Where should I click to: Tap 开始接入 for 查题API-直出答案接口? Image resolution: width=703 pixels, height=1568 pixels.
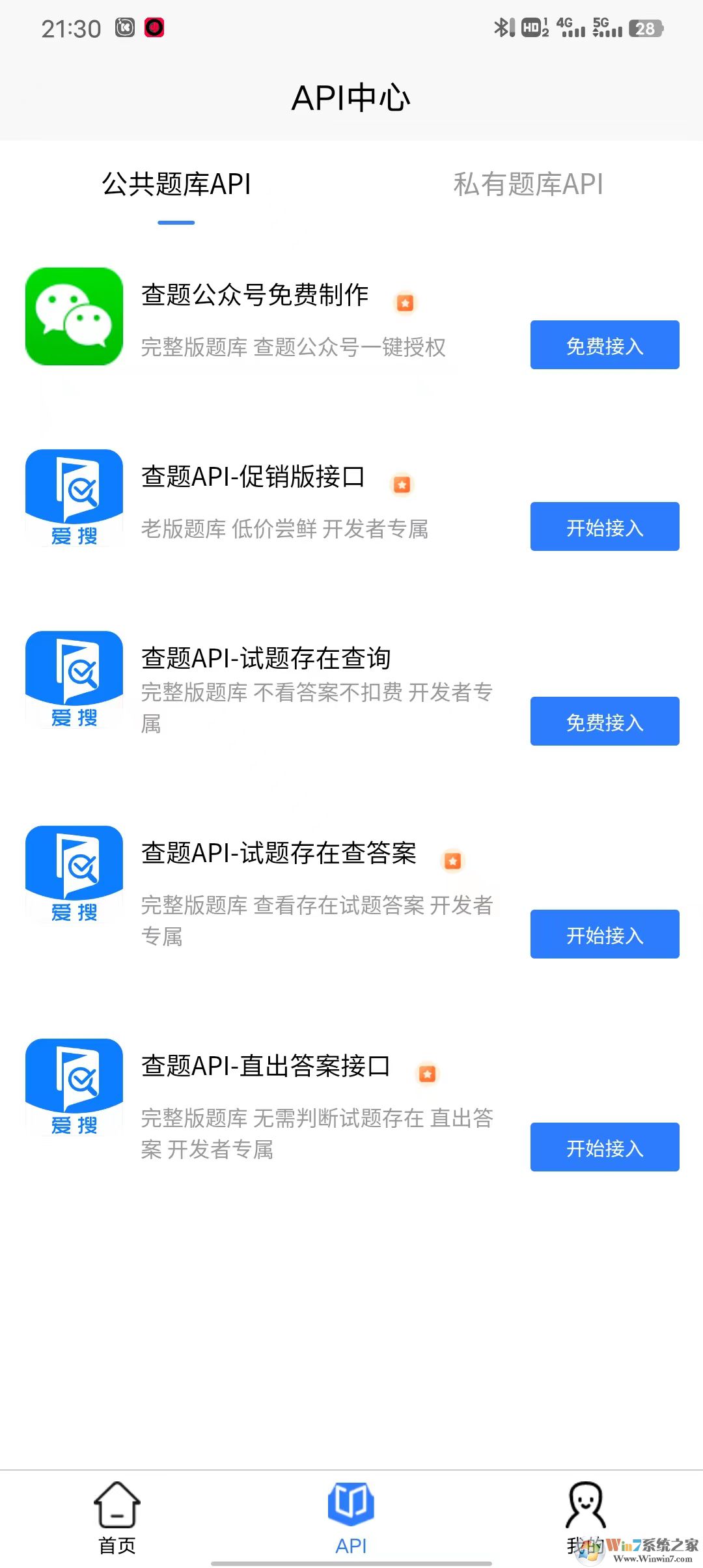pyautogui.click(x=604, y=1147)
